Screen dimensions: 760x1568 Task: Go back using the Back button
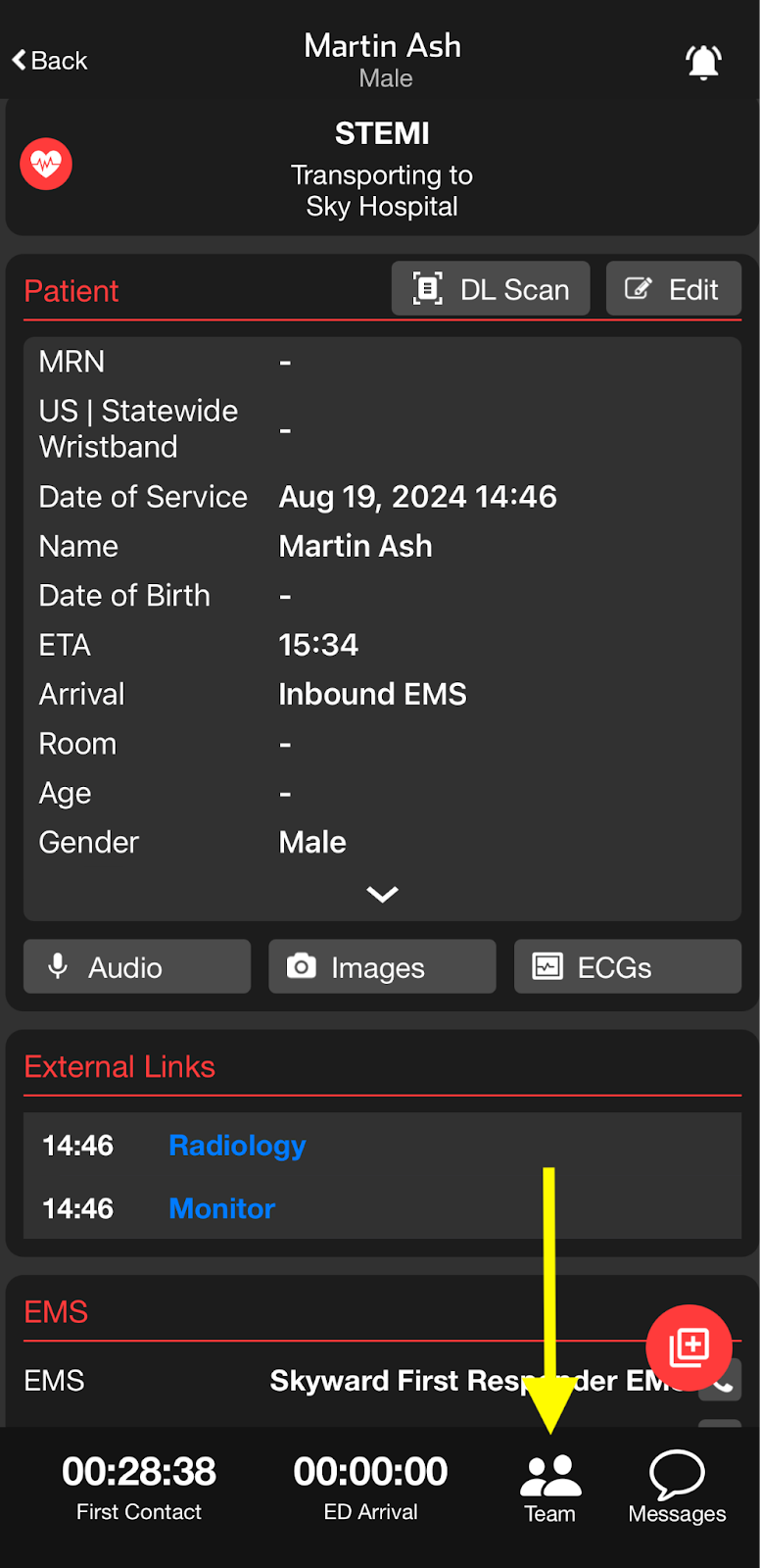pos(49,61)
